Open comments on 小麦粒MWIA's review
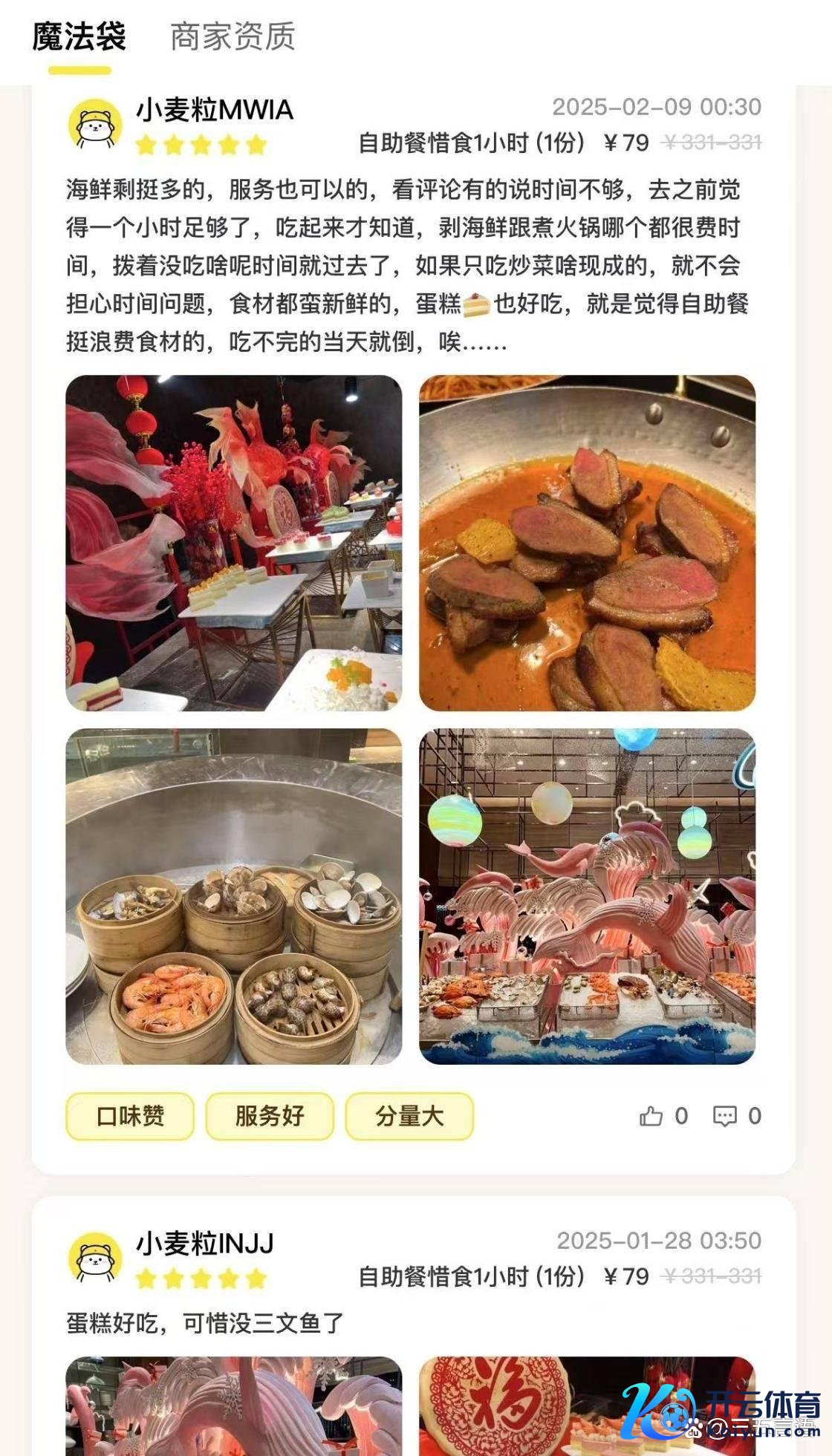Screen dimensions: 832x1456 click(725, 1116)
